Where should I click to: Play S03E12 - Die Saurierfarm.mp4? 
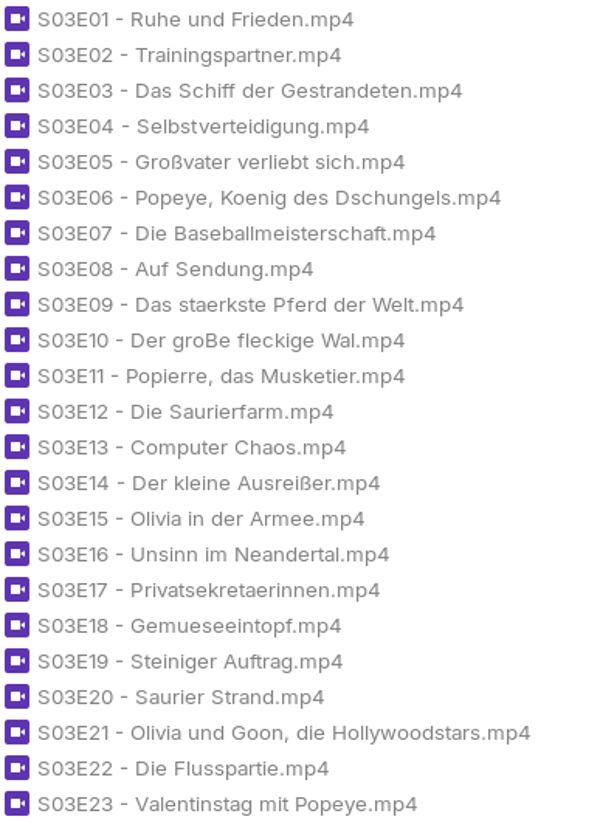click(x=185, y=412)
